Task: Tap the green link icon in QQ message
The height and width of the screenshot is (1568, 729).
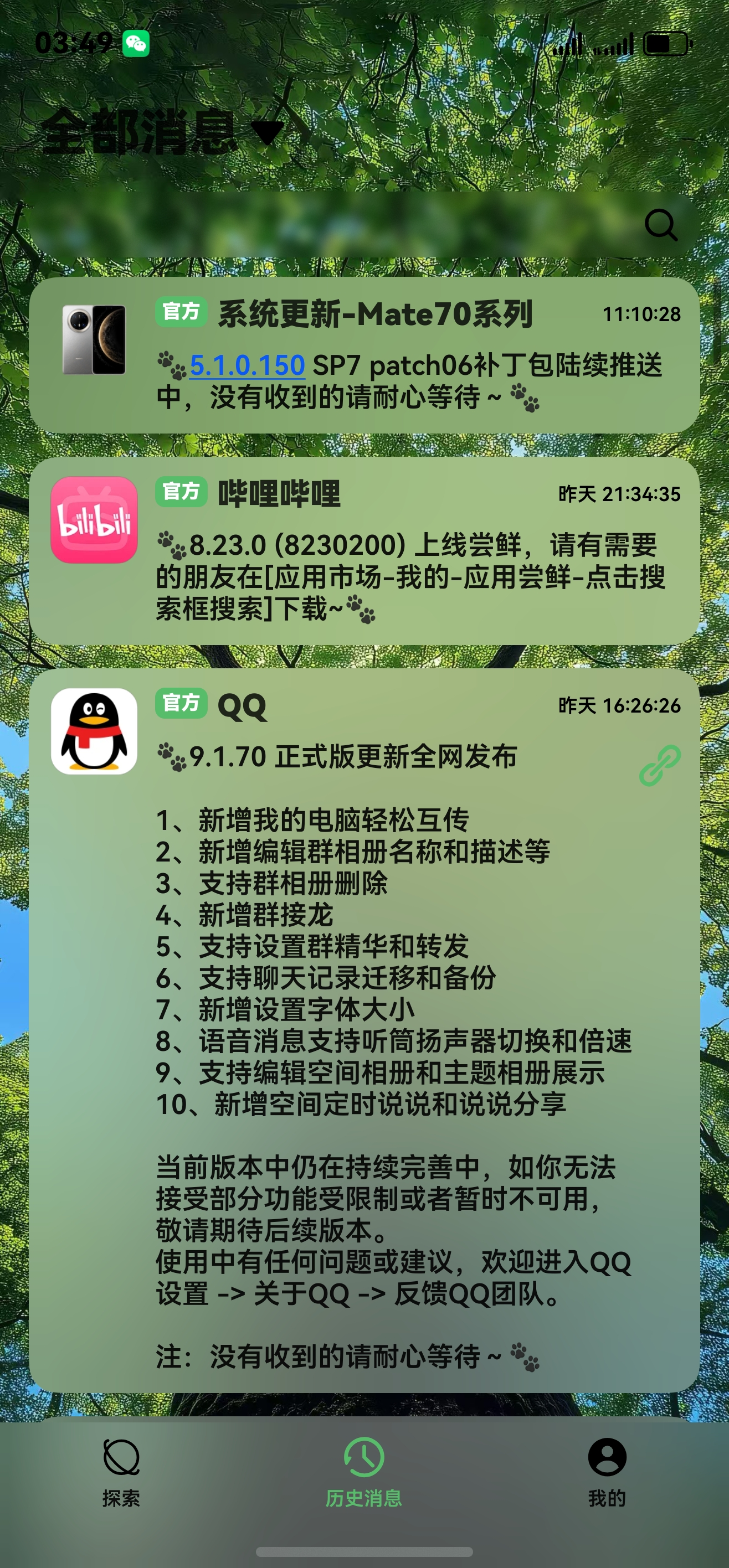Action: (x=660, y=765)
